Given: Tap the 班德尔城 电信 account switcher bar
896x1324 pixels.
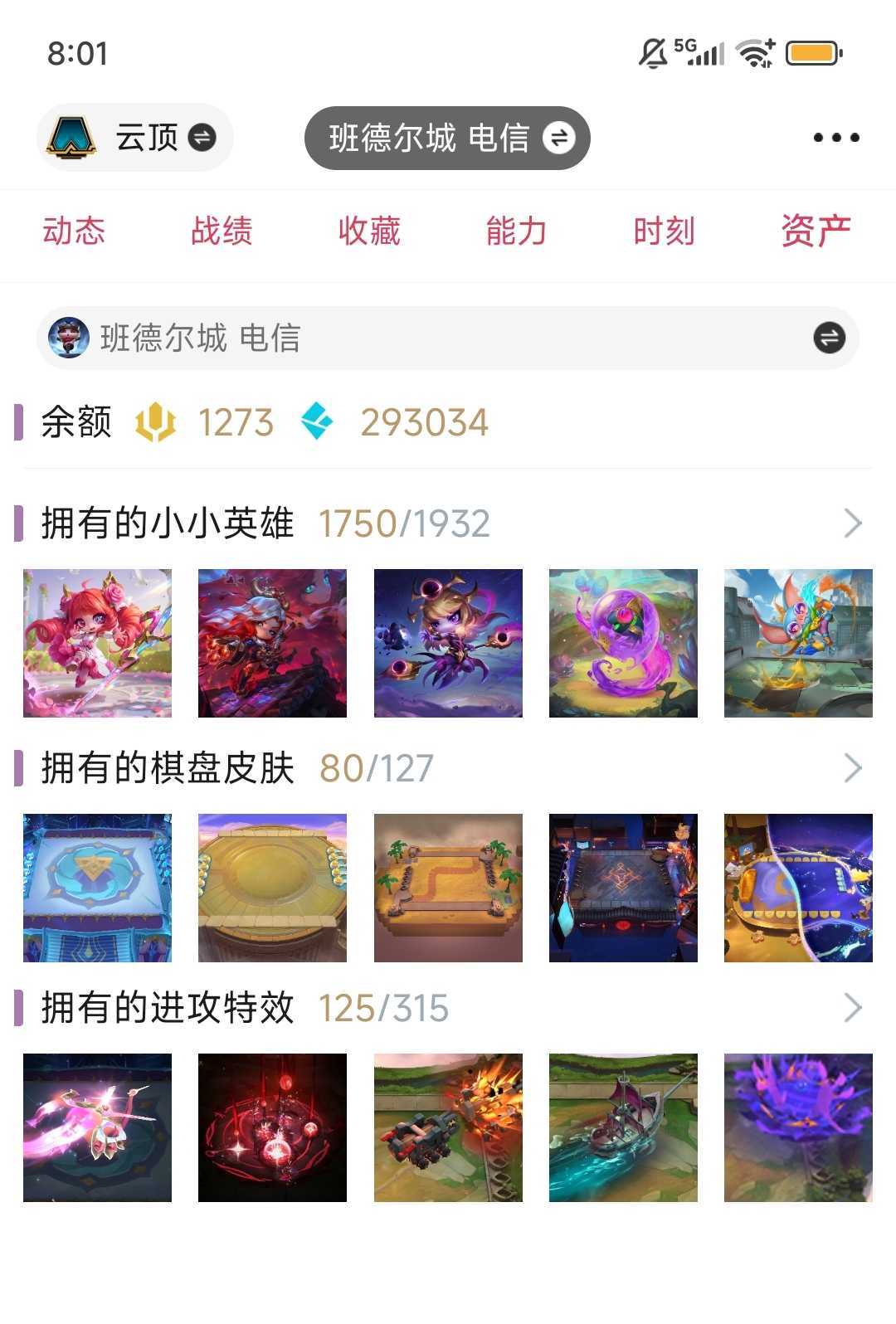Looking at the screenshot, I should point(447,338).
